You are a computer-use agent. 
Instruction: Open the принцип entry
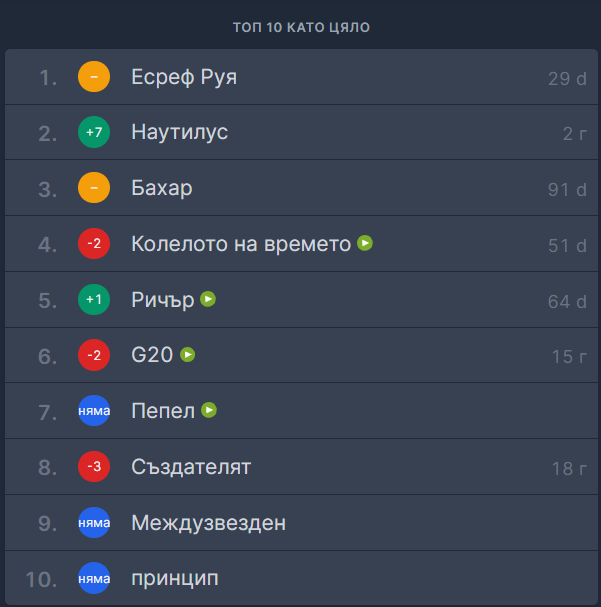301,578
